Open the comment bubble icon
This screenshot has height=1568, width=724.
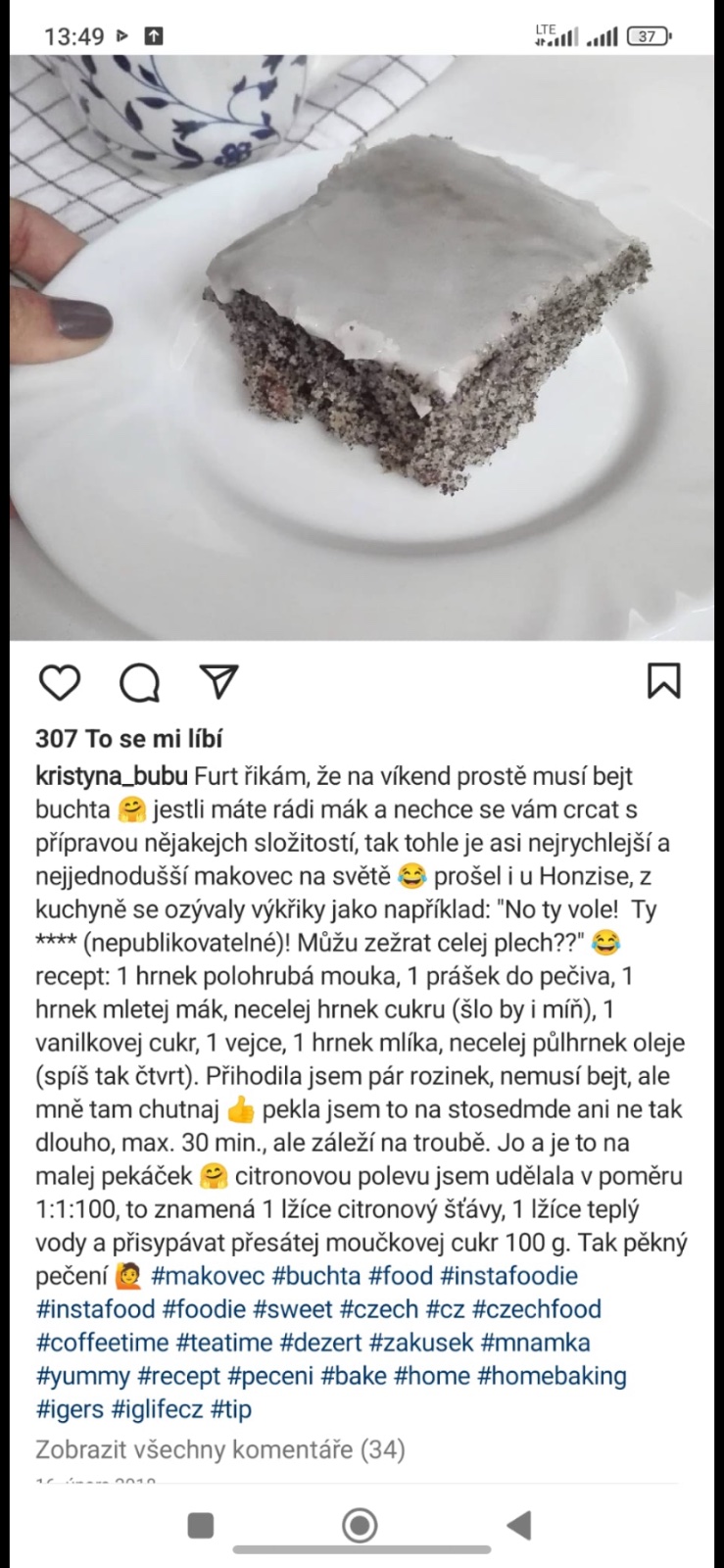(x=139, y=682)
